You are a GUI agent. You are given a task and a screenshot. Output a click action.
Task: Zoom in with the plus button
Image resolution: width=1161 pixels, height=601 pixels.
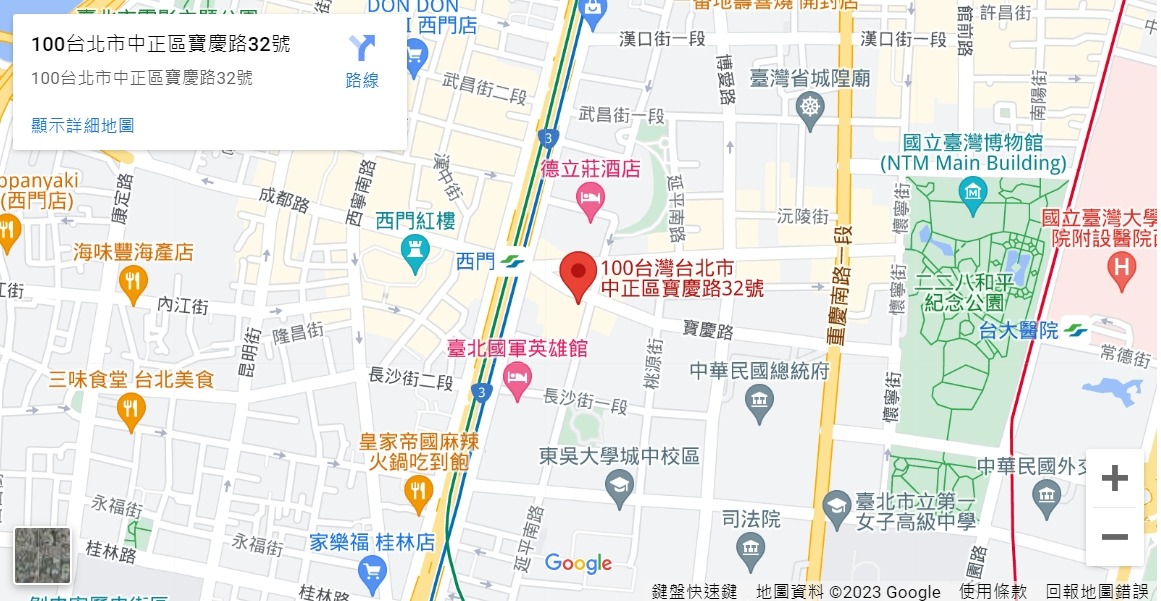[x=1114, y=479]
